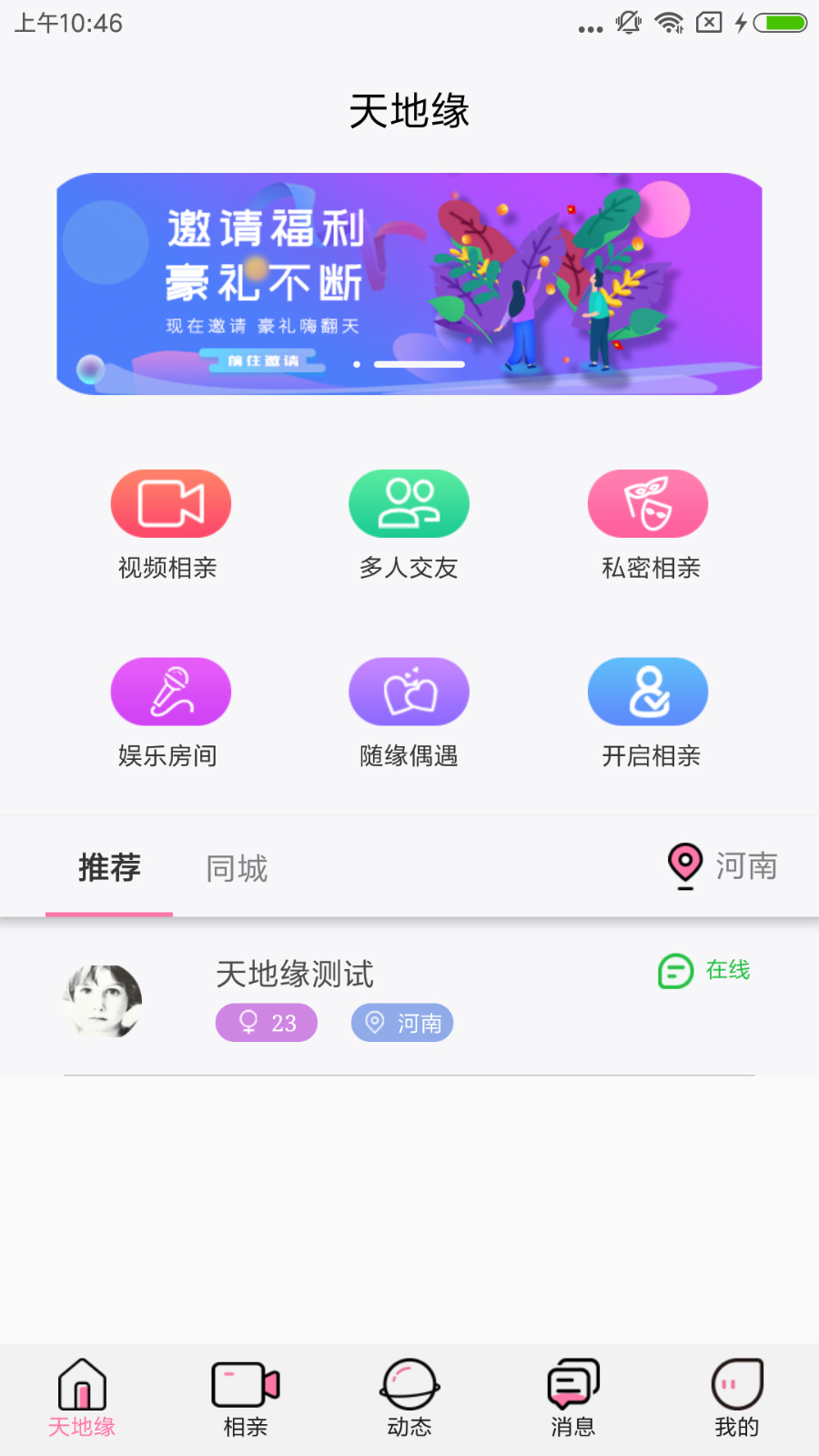Switch to the 相亲 bottom tab
819x1456 pixels.
[246, 1398]
